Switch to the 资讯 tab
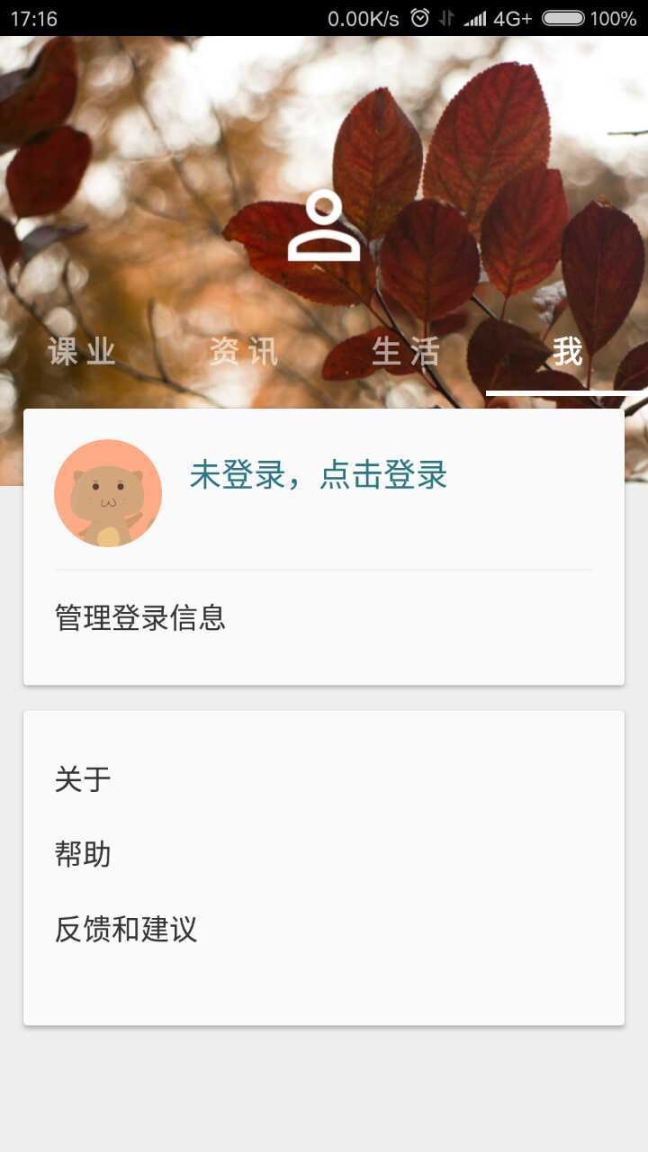 tap(243, 352)
